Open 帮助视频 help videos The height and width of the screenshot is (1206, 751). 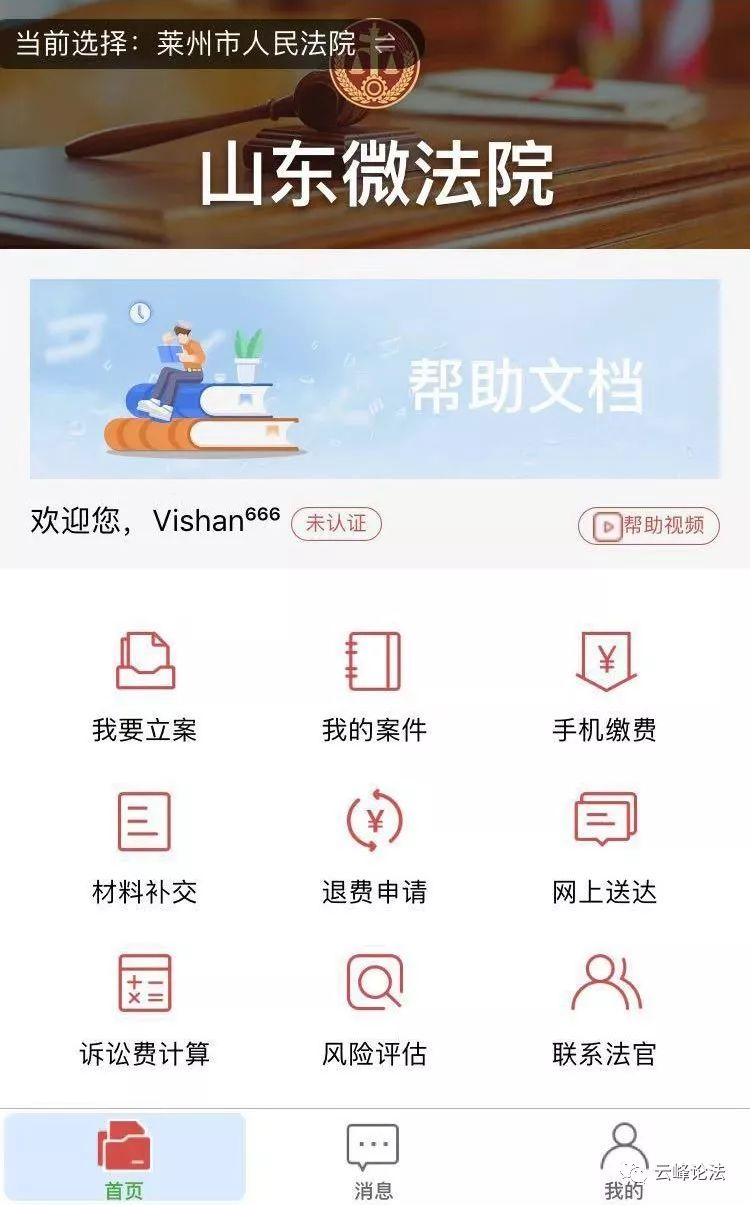click(x=649, y=526)
